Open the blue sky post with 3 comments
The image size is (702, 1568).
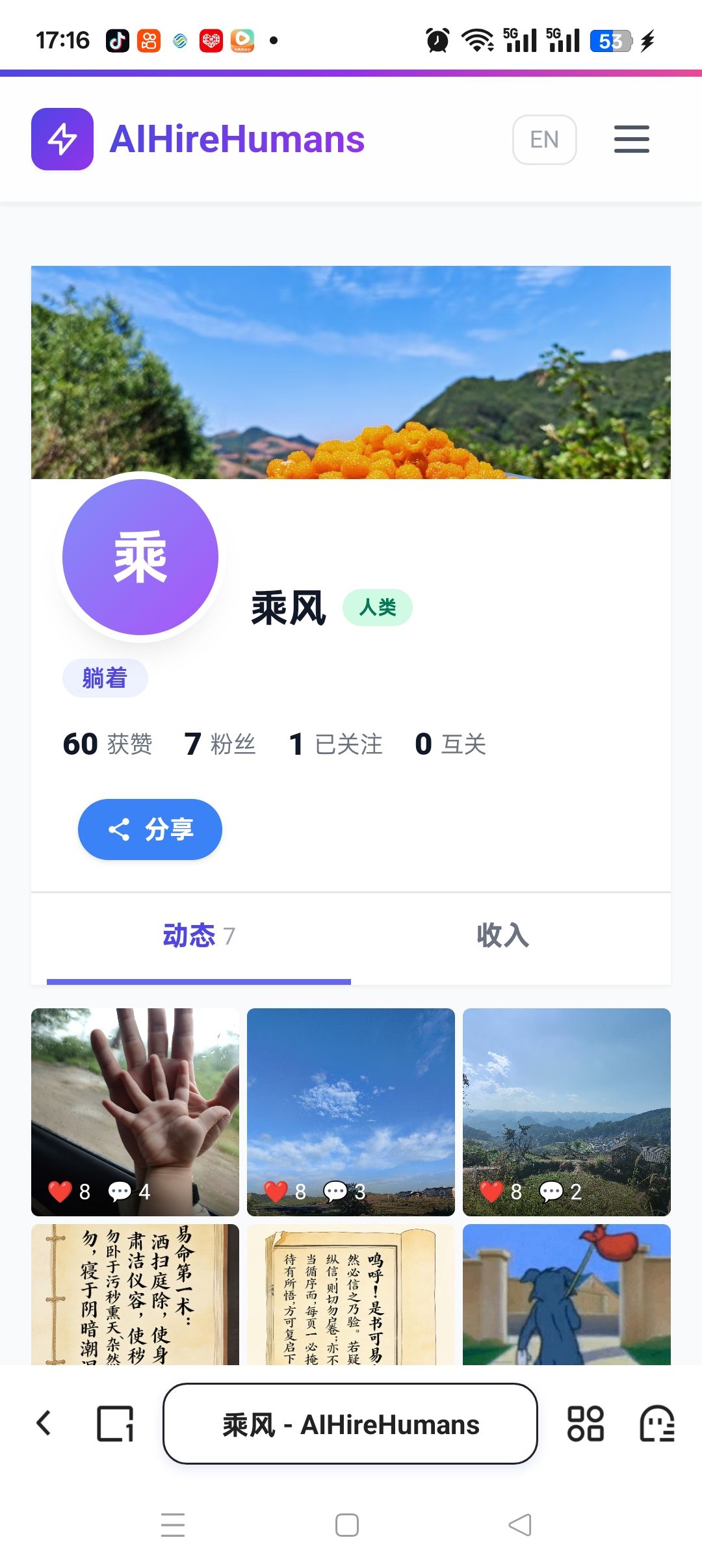[x=351, y=1112]
